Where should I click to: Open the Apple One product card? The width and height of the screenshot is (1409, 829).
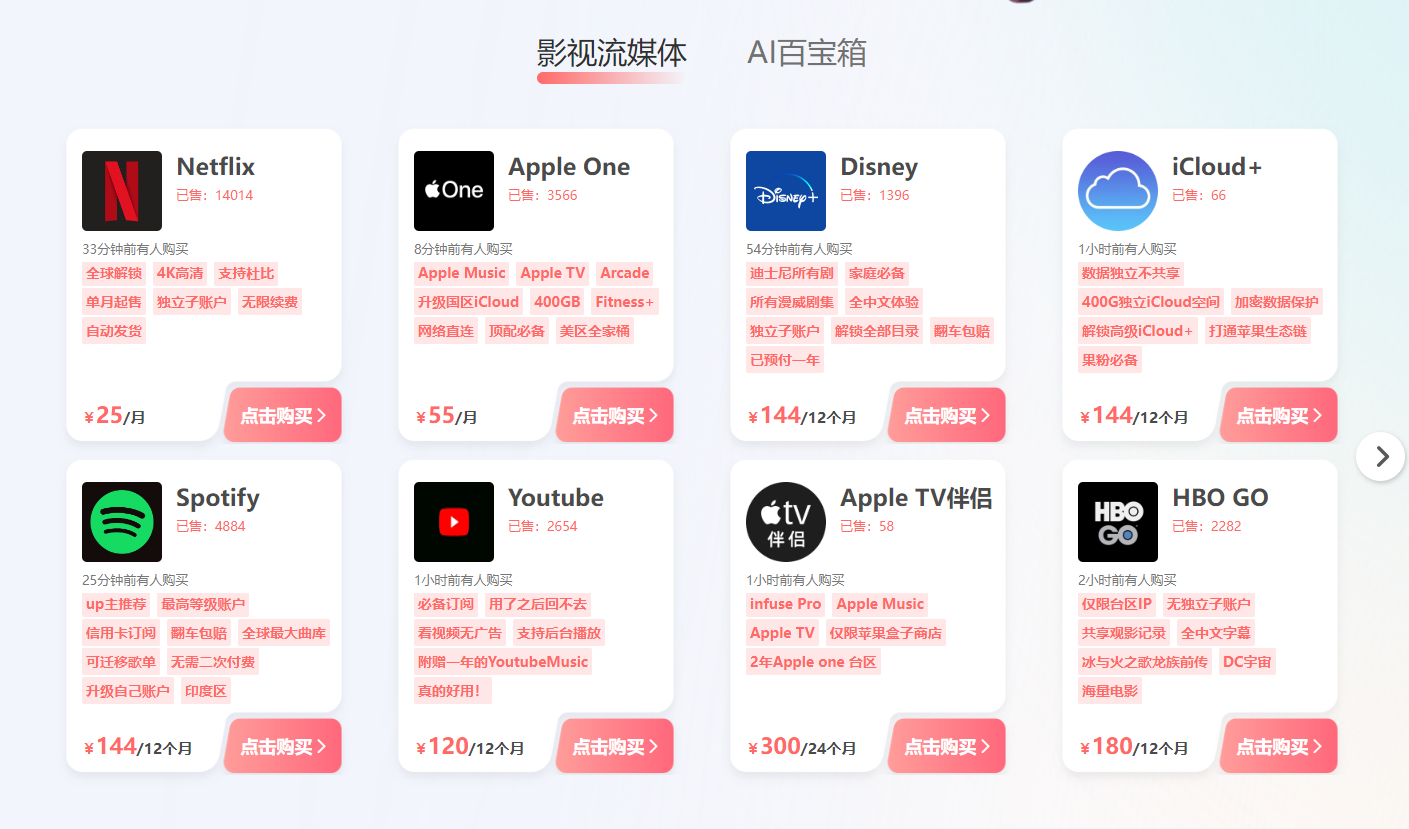coord(568,167)
